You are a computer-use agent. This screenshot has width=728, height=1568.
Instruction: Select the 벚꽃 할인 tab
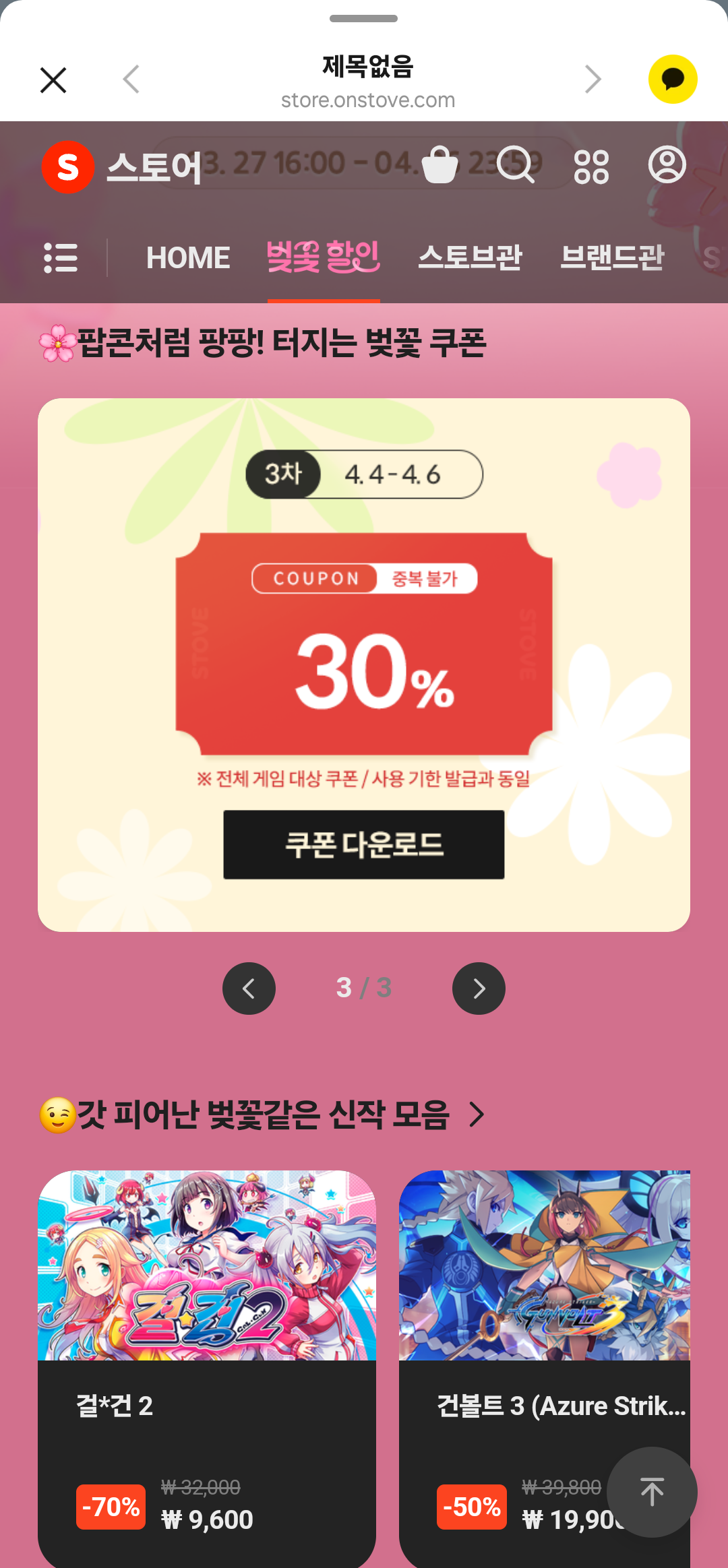point(324,258)
